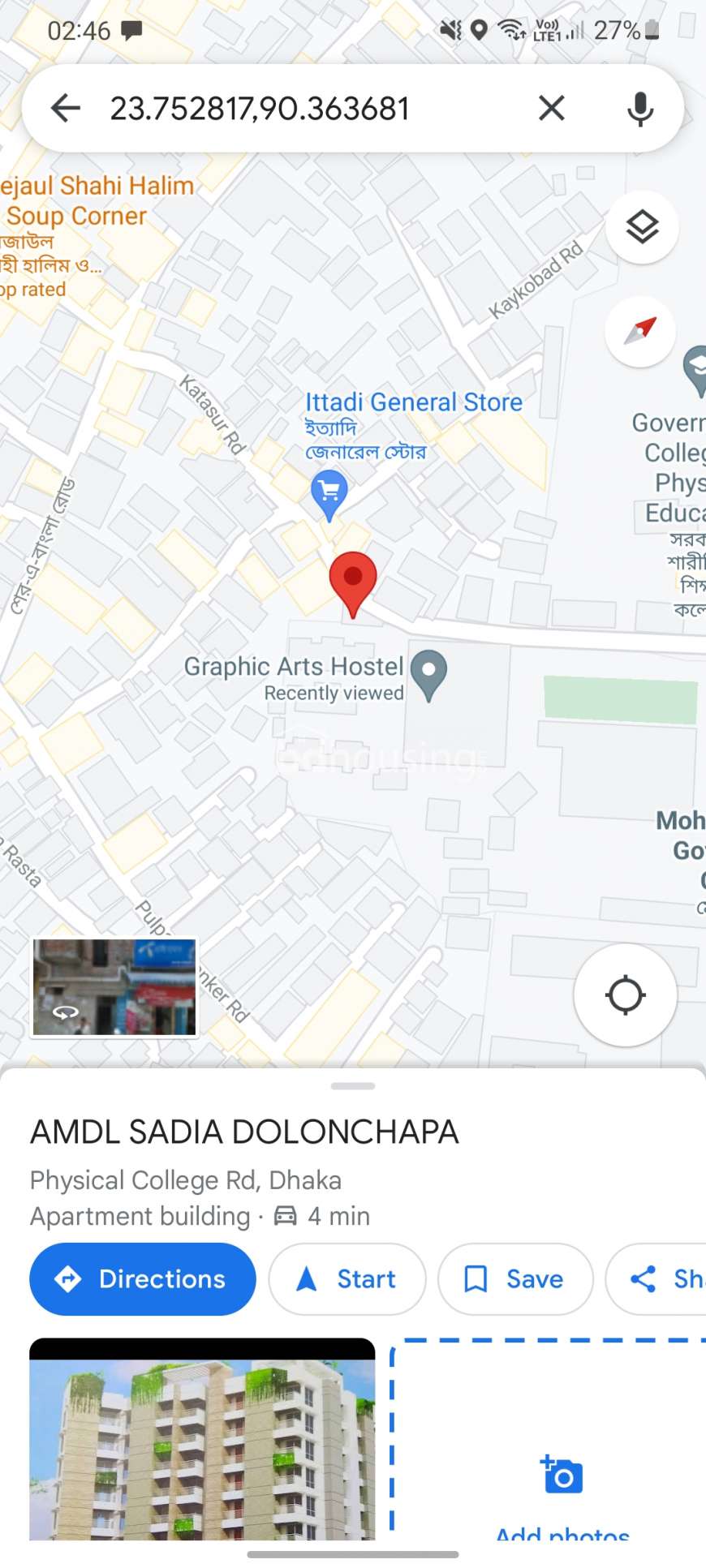The image size is (706, 1568).
Task: Tap the red dropped pin
Action: tap(353, 584)
